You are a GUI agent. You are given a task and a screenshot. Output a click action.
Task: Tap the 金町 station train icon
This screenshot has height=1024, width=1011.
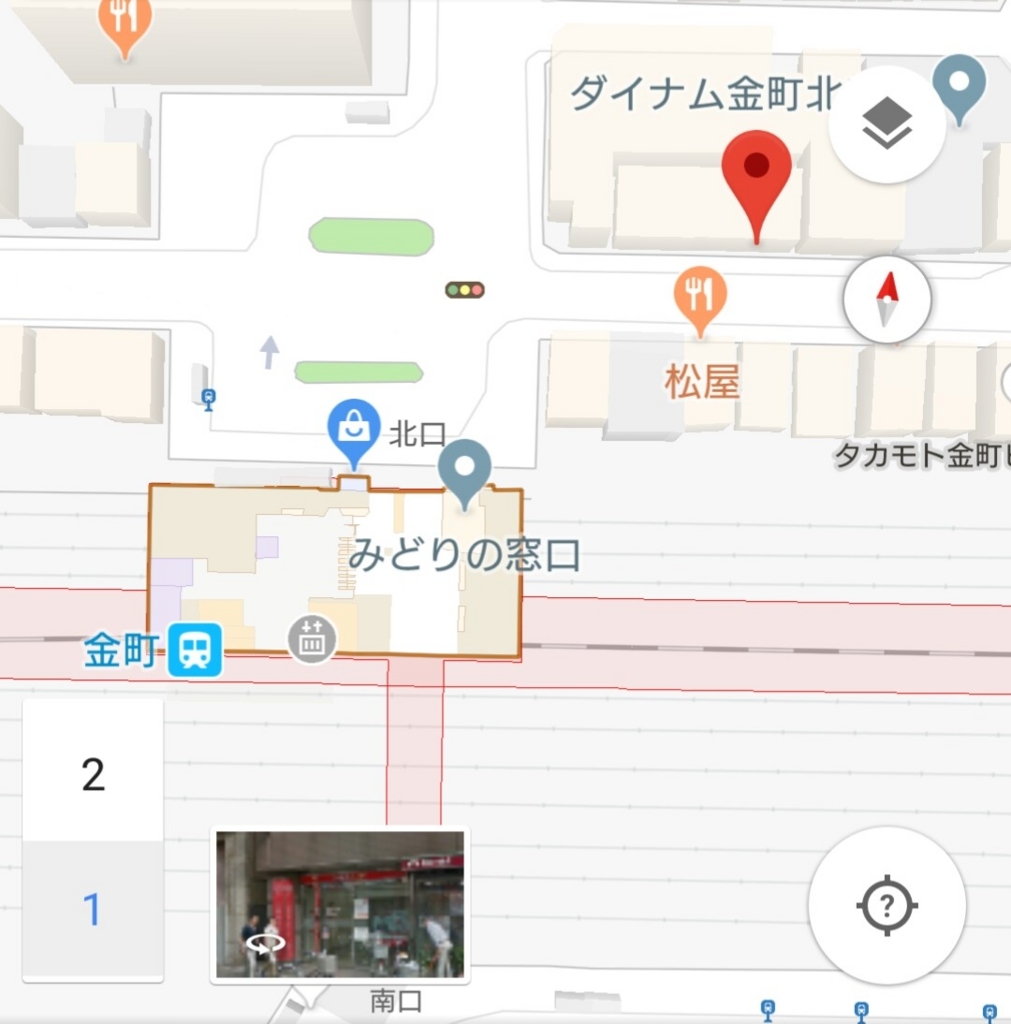point(193,649)
